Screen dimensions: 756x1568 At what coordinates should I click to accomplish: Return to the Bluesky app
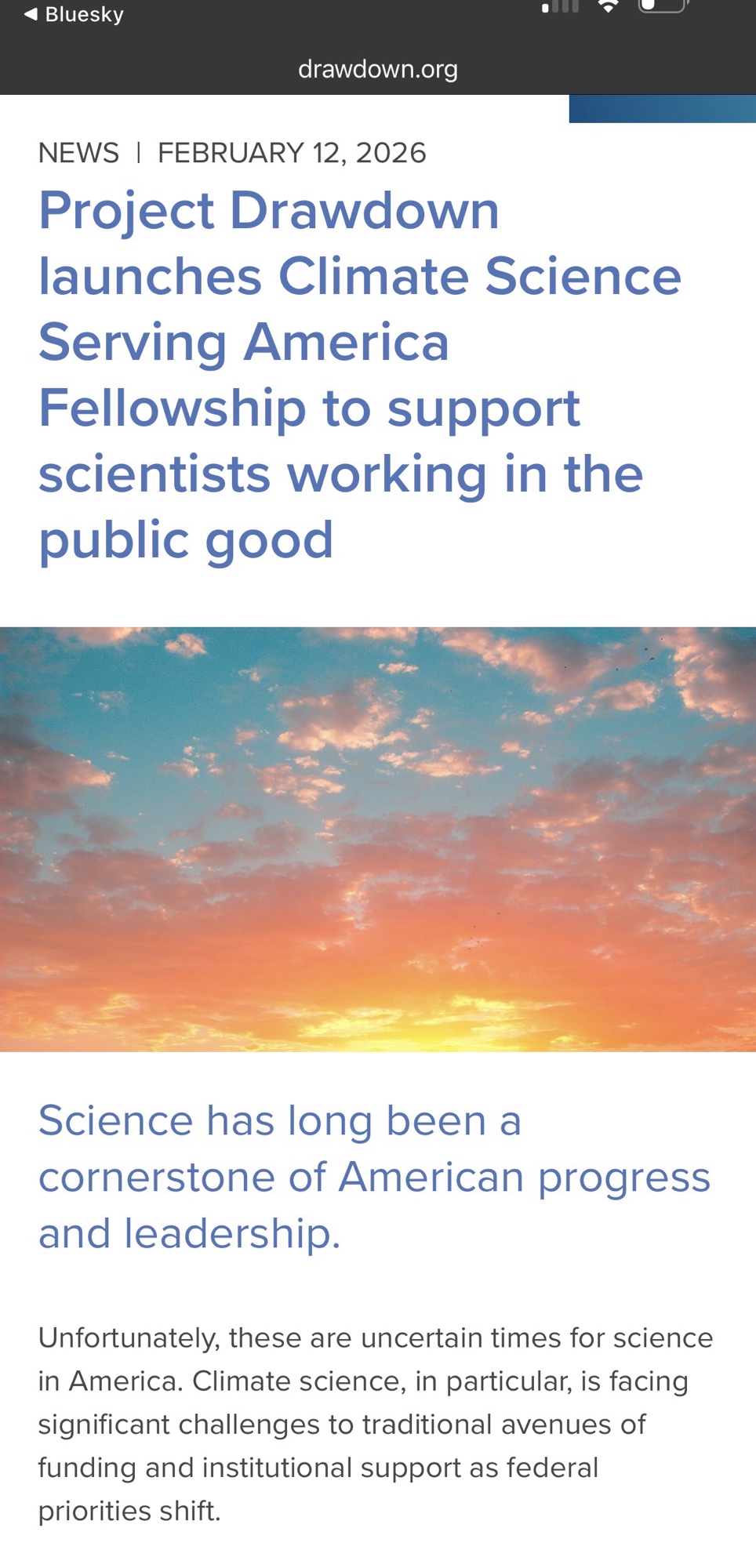click(x=74, y=14)
